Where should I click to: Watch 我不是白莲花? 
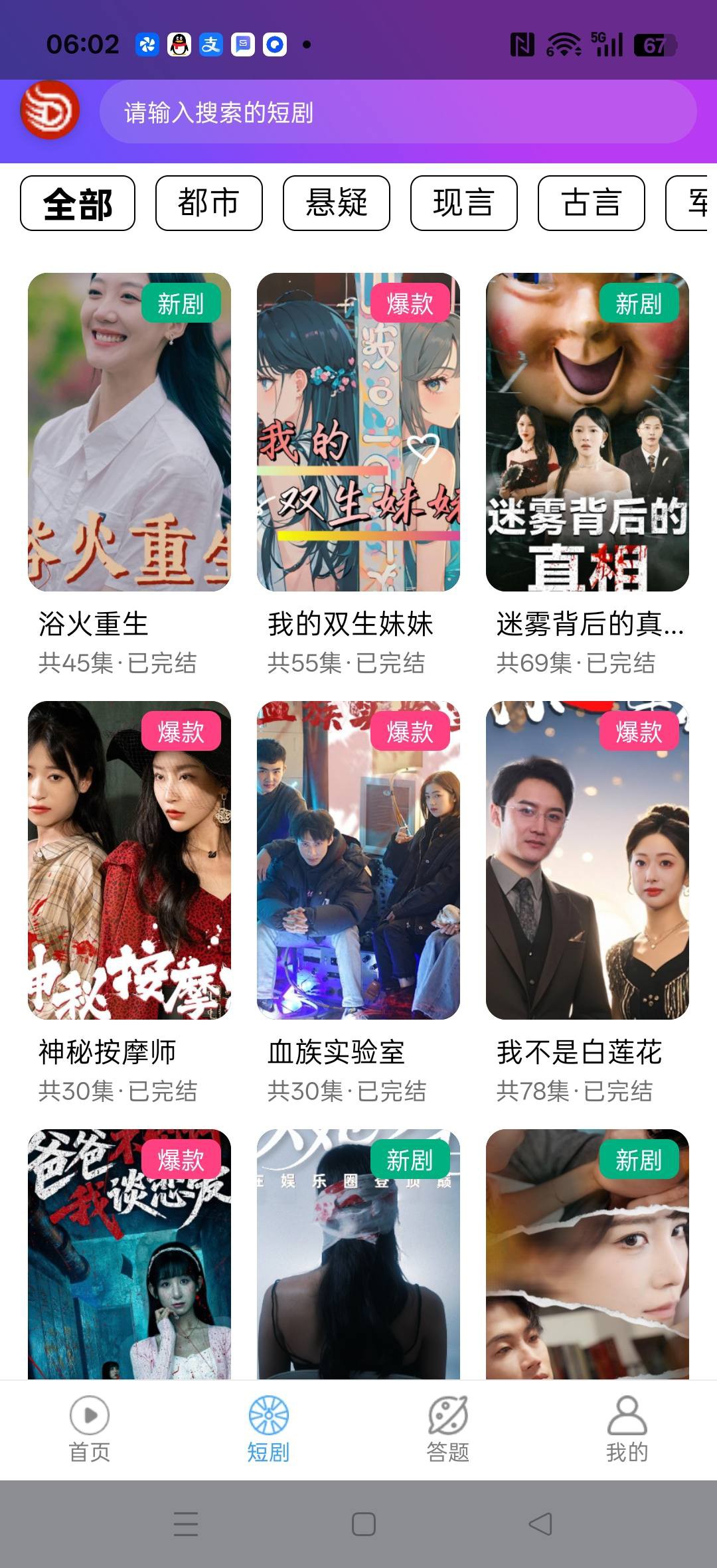click(588, 860)
